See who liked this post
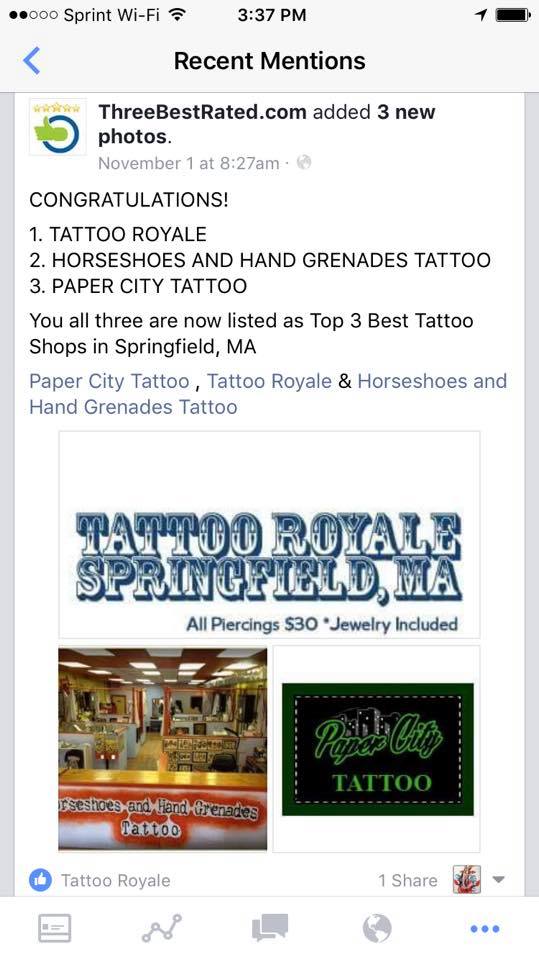 click(x=100, y=880)
